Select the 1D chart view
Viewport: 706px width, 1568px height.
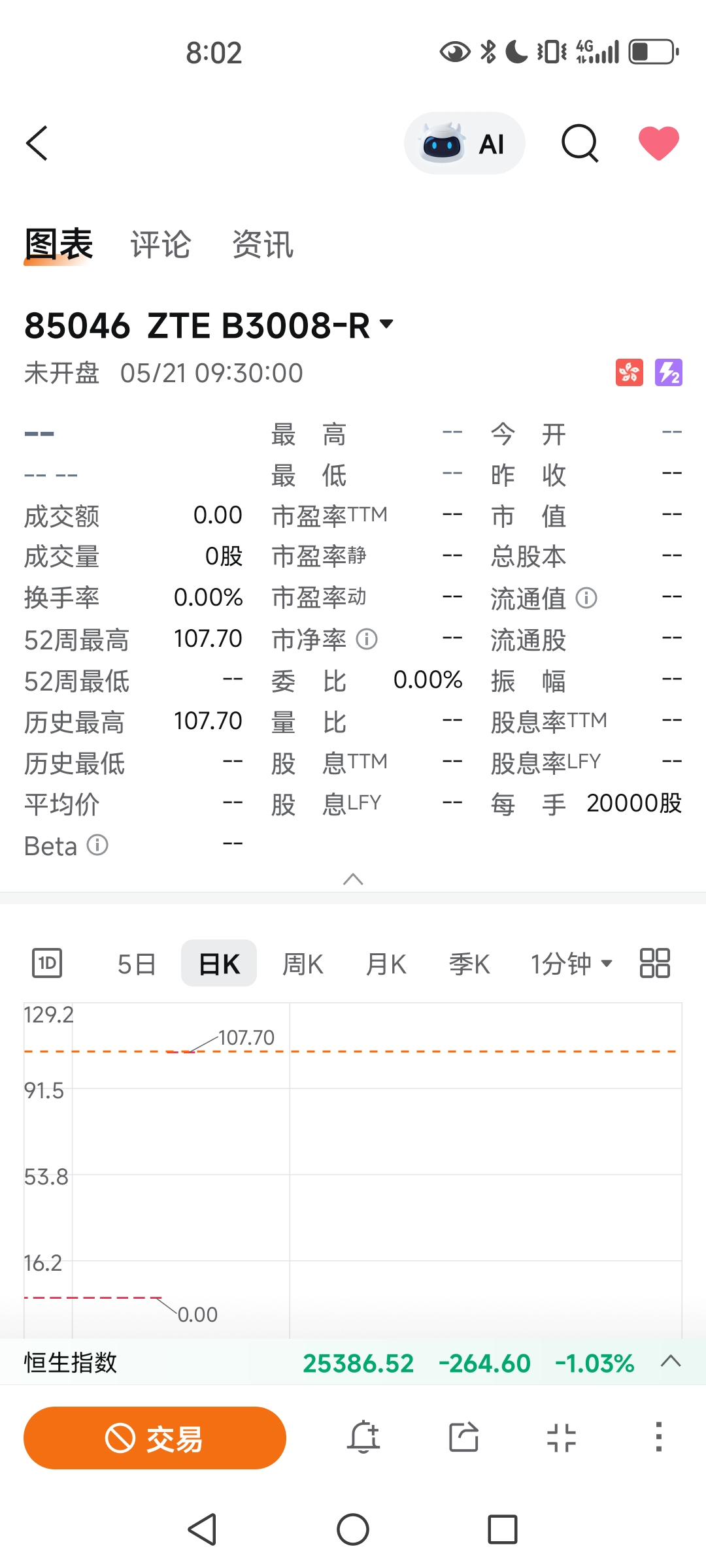click(47, 963)
